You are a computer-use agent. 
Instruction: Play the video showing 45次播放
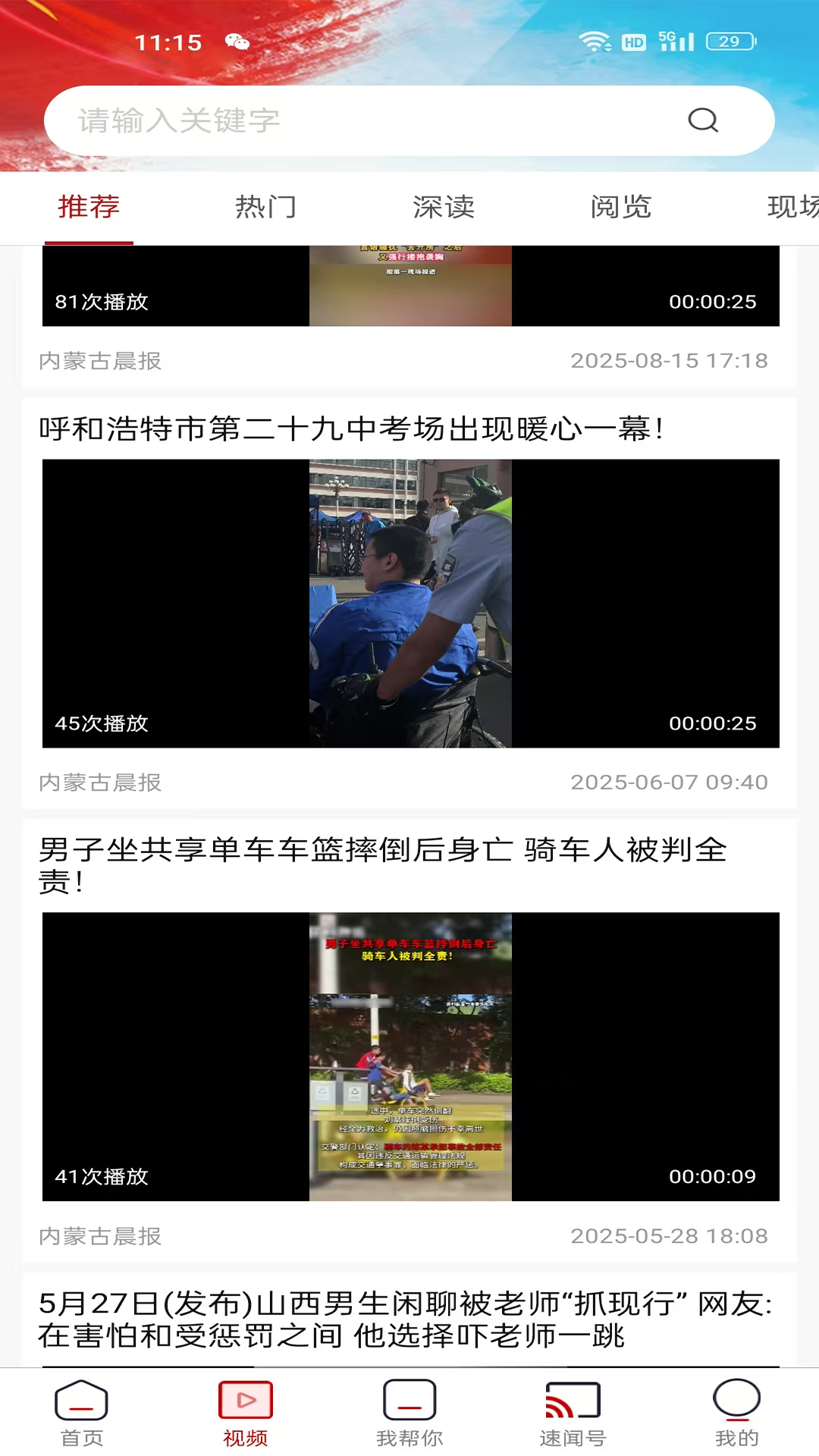pos(409,603)
